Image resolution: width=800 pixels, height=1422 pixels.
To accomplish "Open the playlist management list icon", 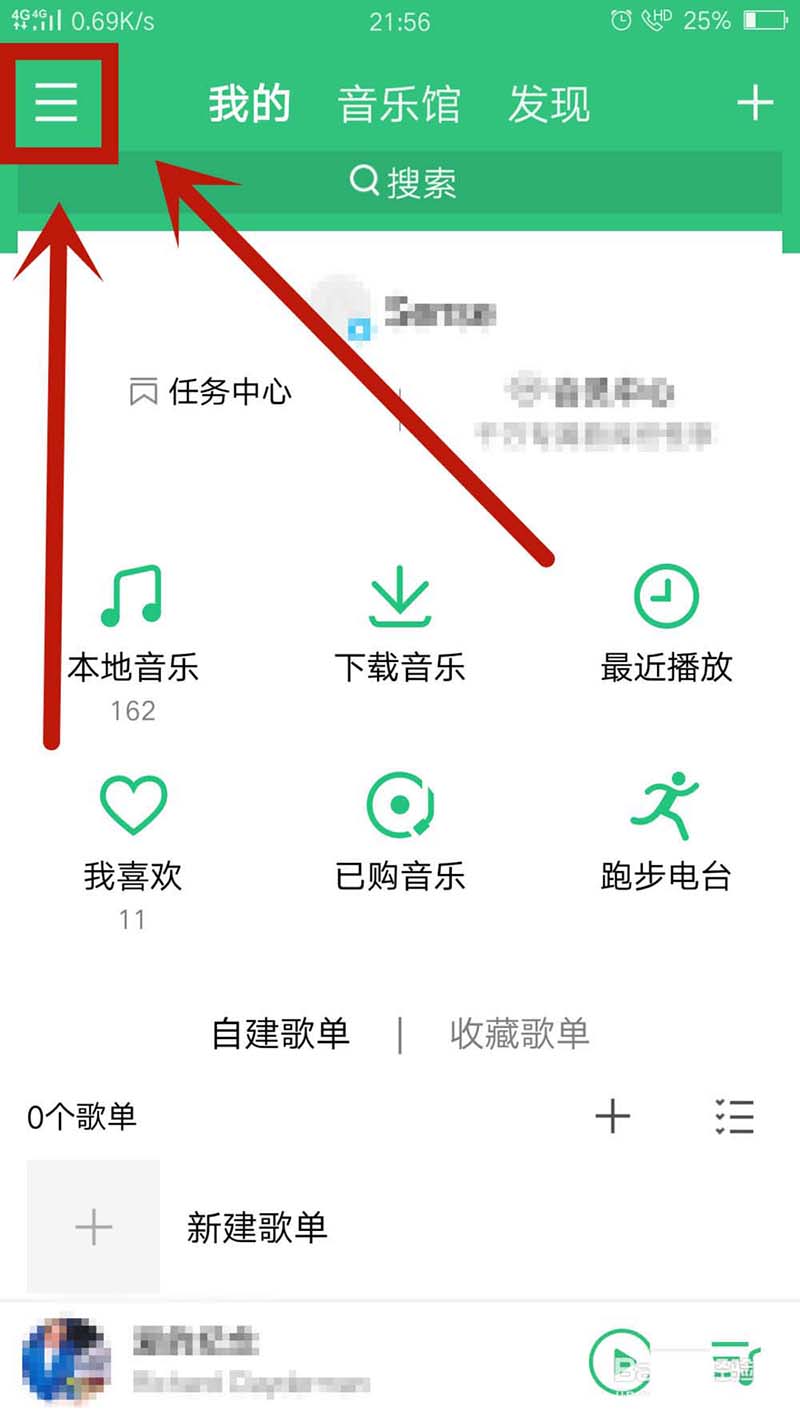I will [x=735, y=1116].
